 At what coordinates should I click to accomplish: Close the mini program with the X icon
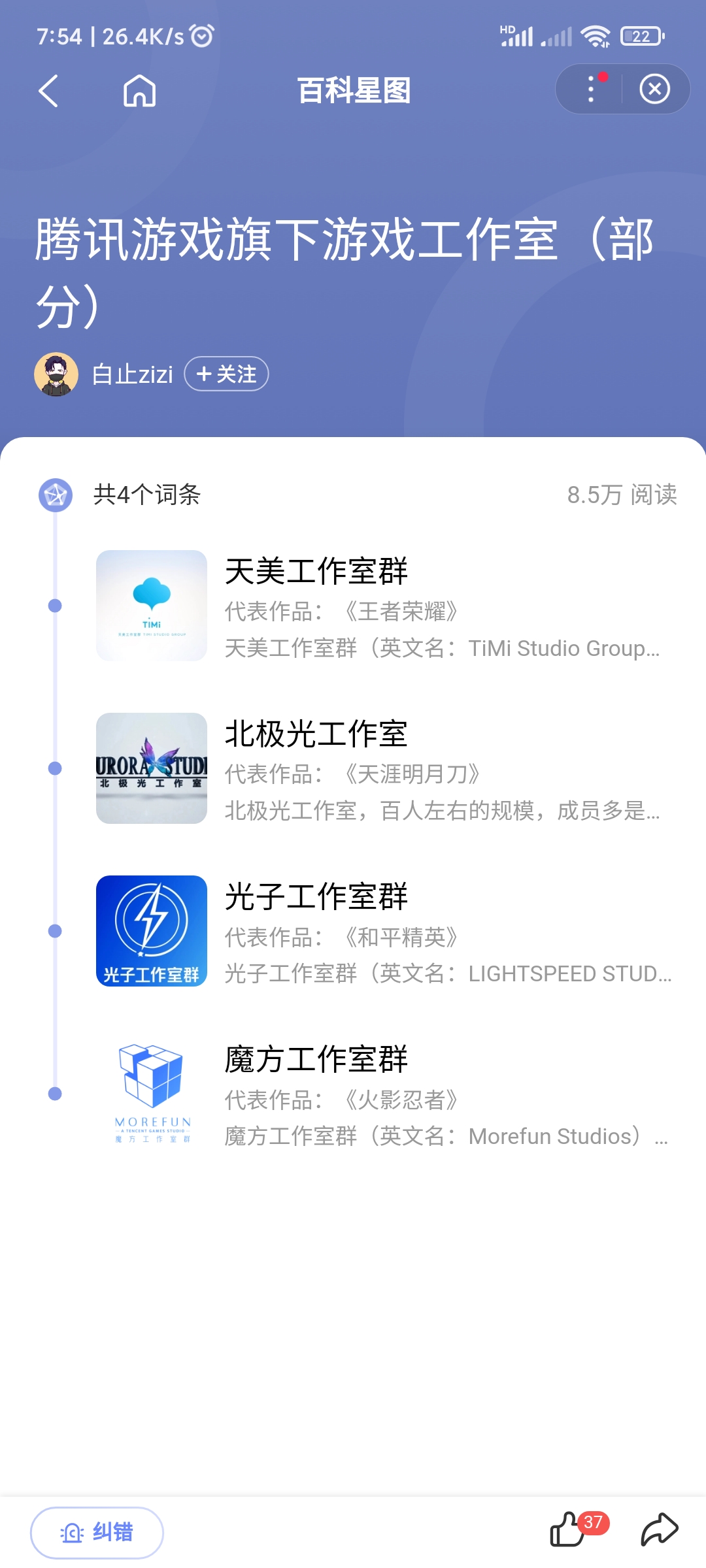click(654, 90)
